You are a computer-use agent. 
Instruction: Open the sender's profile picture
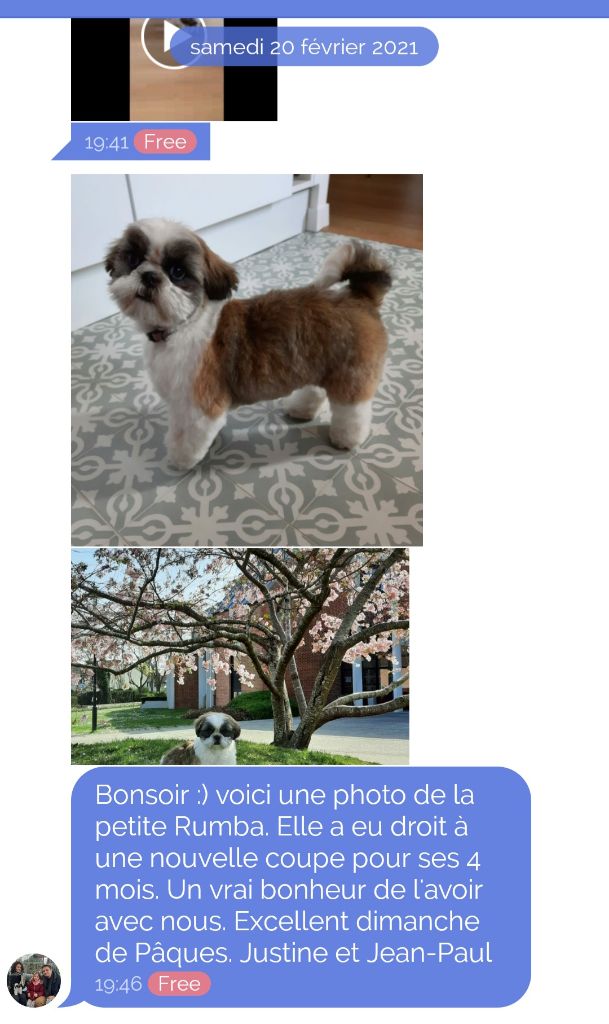[34, 980]
